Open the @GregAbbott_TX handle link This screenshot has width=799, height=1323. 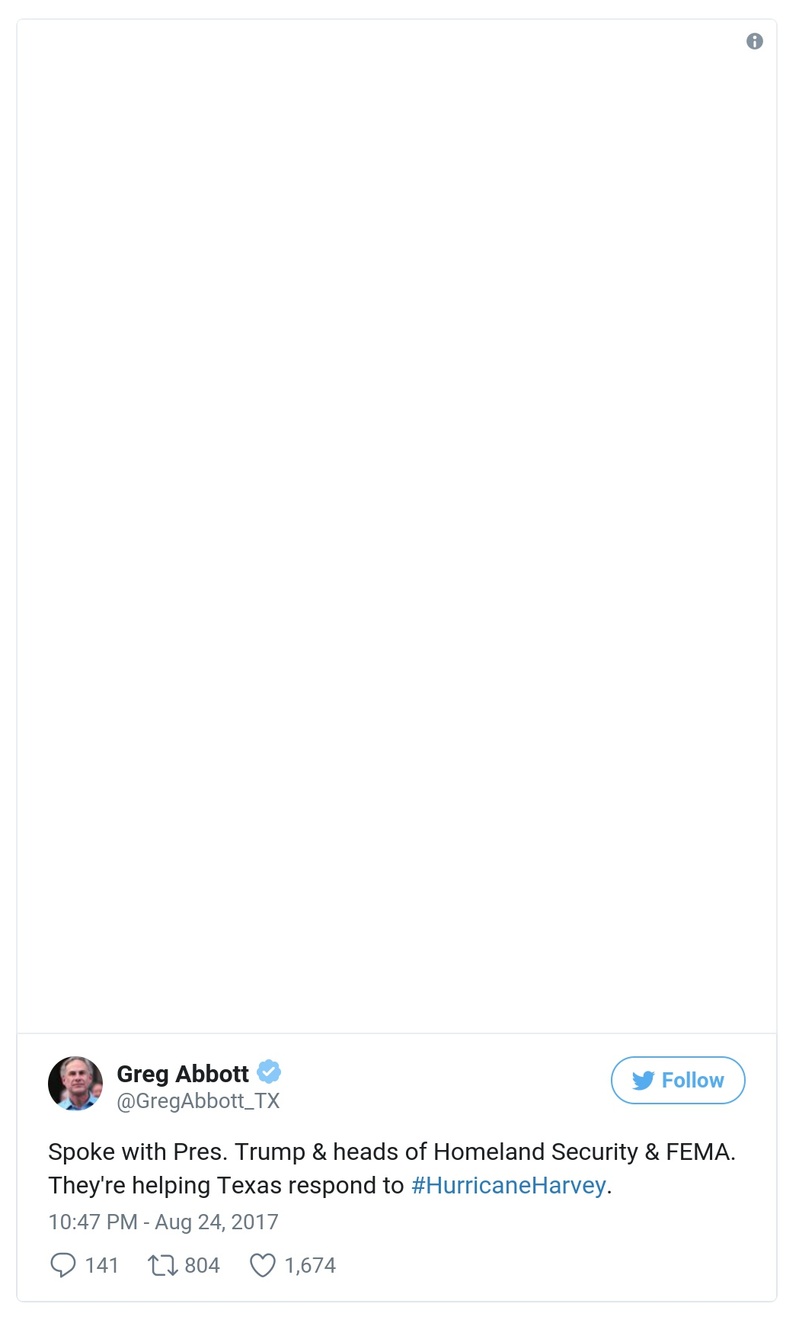click(x=198, y=1101)
